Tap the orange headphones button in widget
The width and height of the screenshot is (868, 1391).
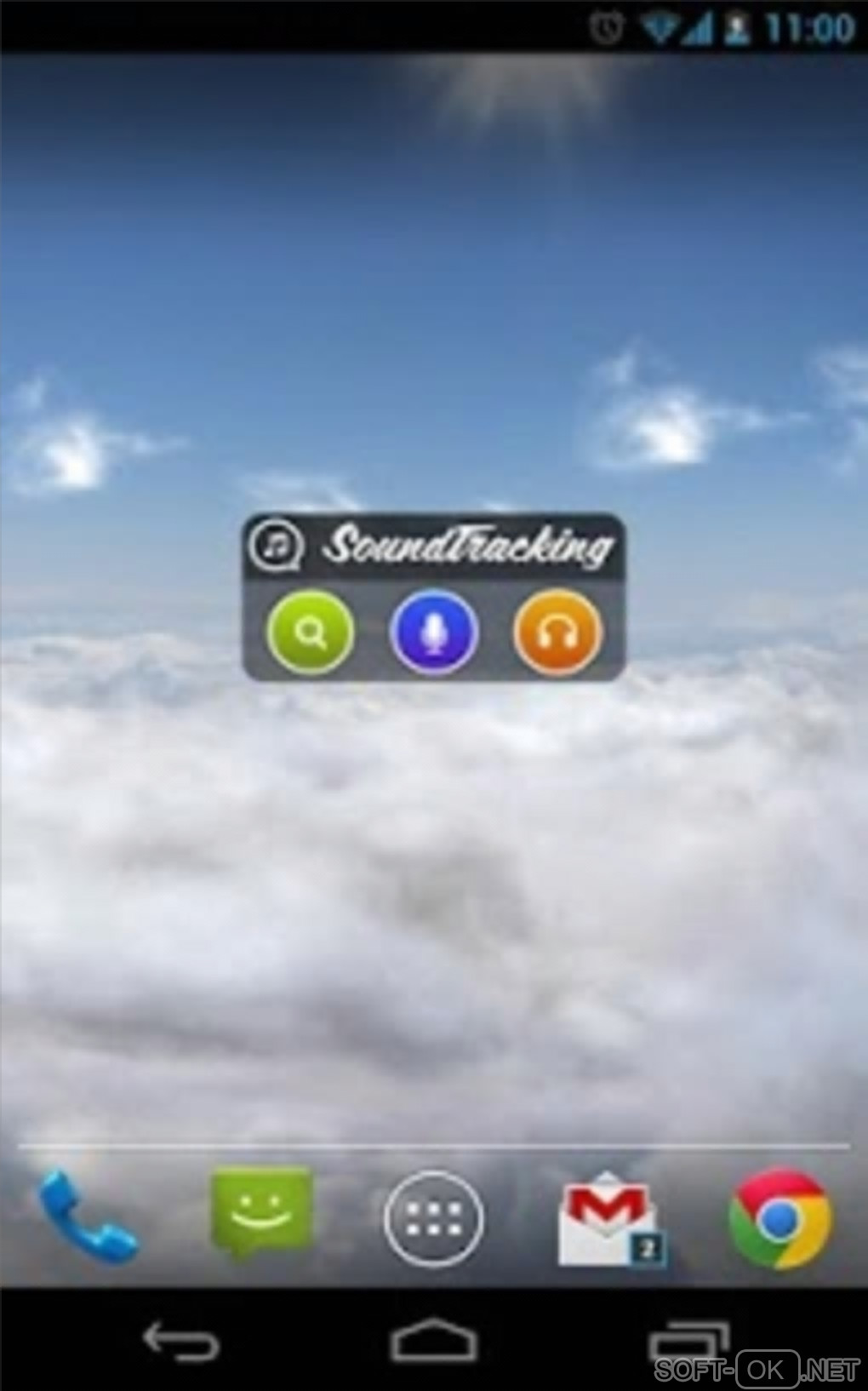pyautogui.click(x=558, y=632)
